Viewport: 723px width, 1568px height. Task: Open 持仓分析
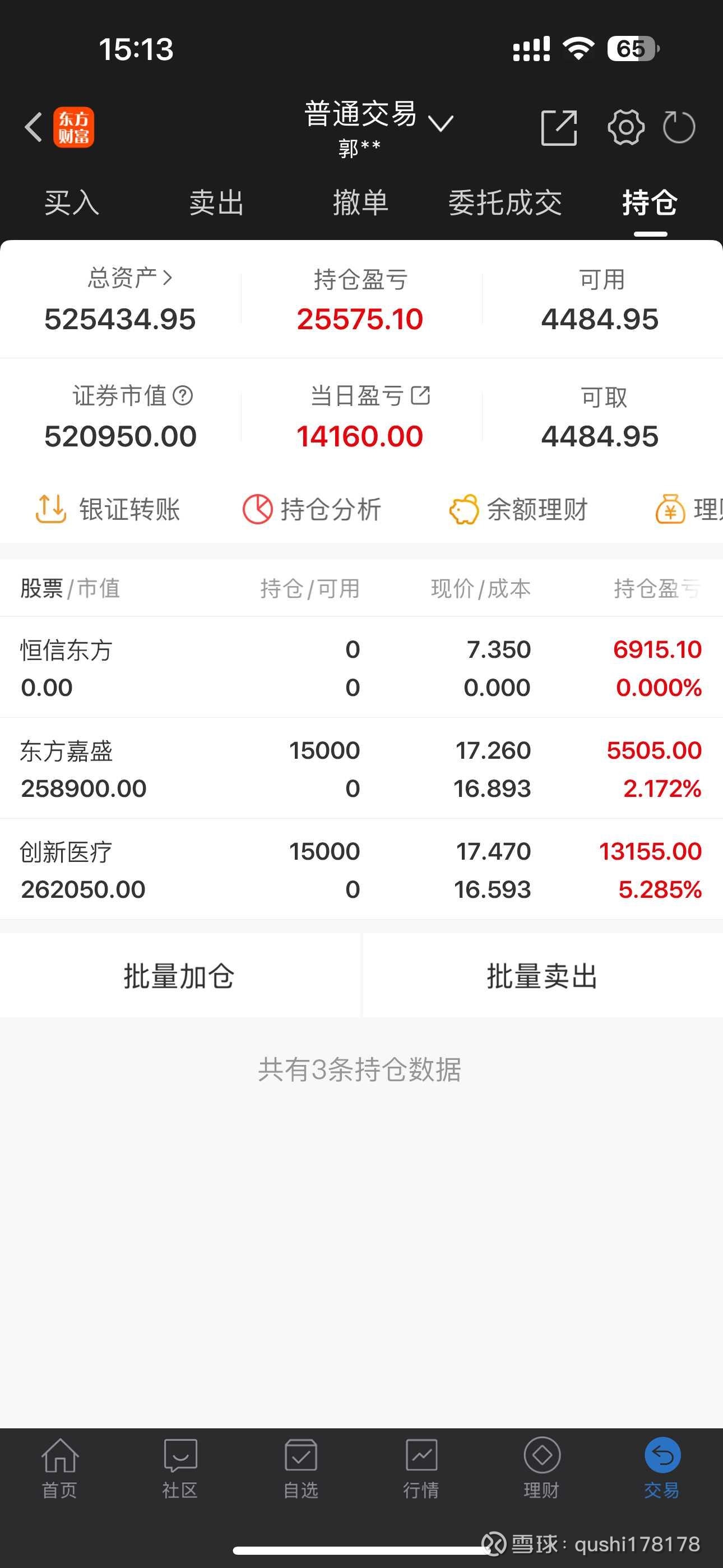click(312, 509)
